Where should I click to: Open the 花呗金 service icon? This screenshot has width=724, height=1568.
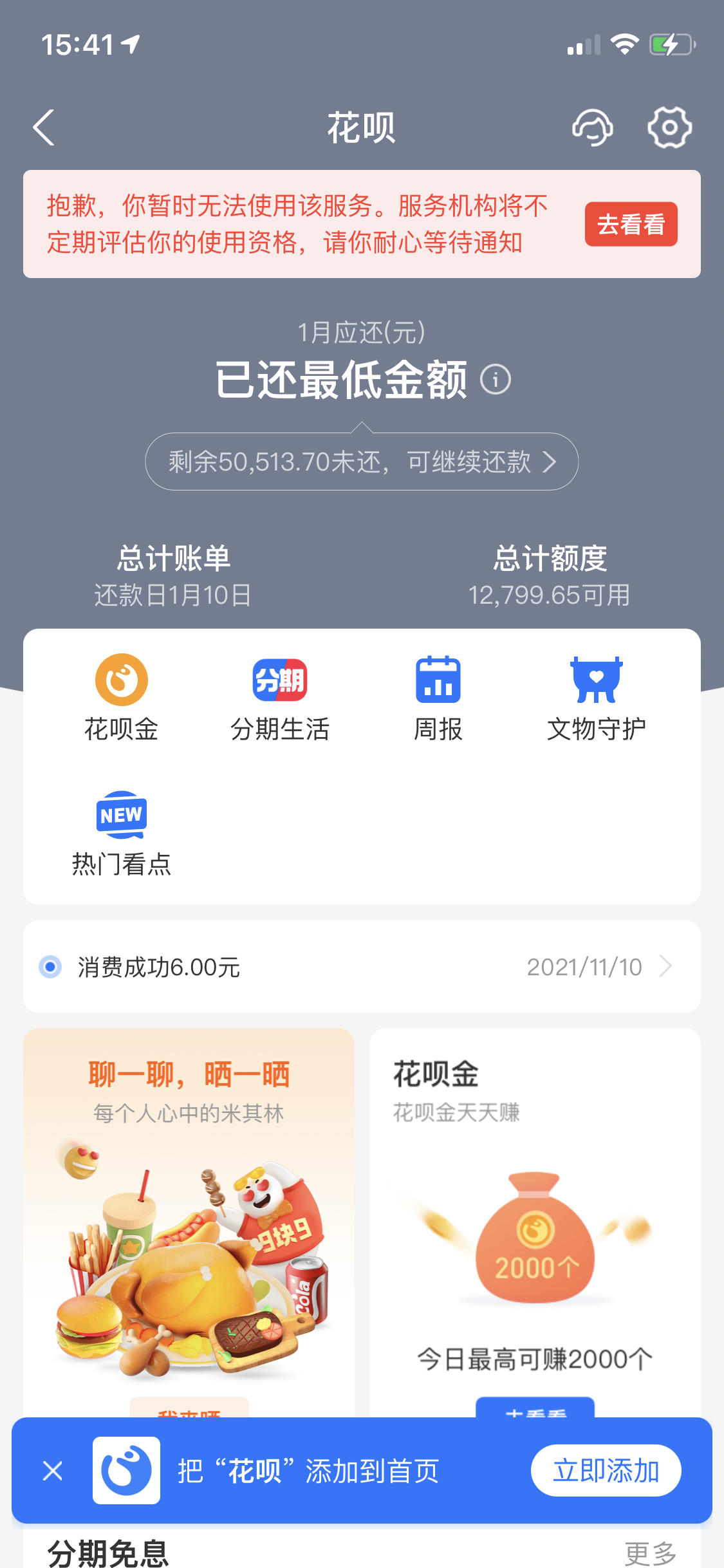click(x=122, y=695)
